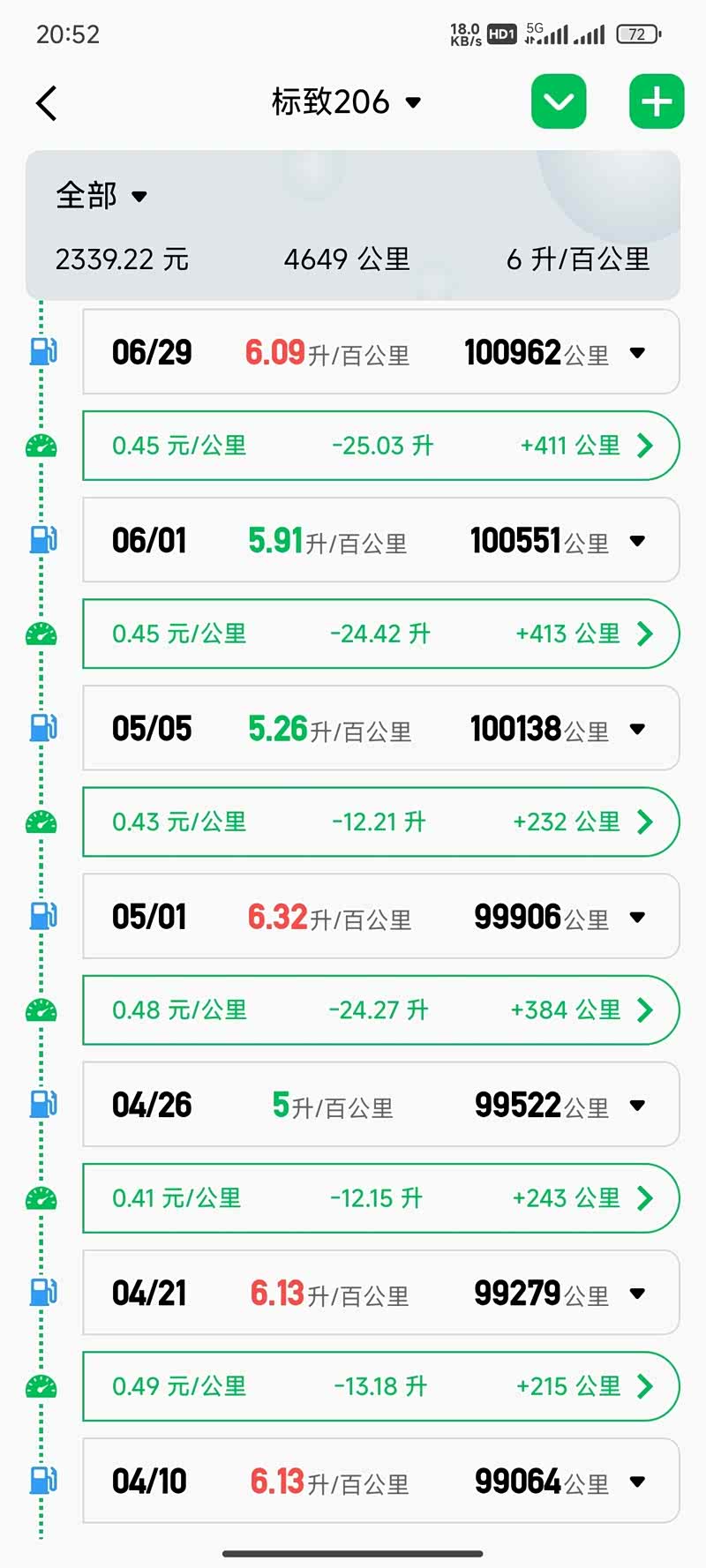Viewport: 706px width, 1568px height.
Task: Expand the 04/26 refuel entry
Action: [x=381, y=1104]
